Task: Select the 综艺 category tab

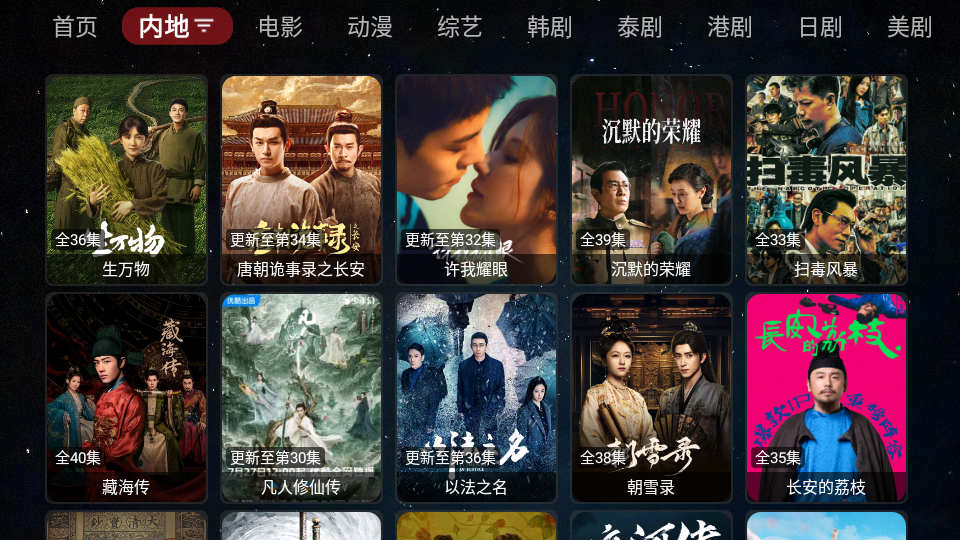Action: coord(460,27)
